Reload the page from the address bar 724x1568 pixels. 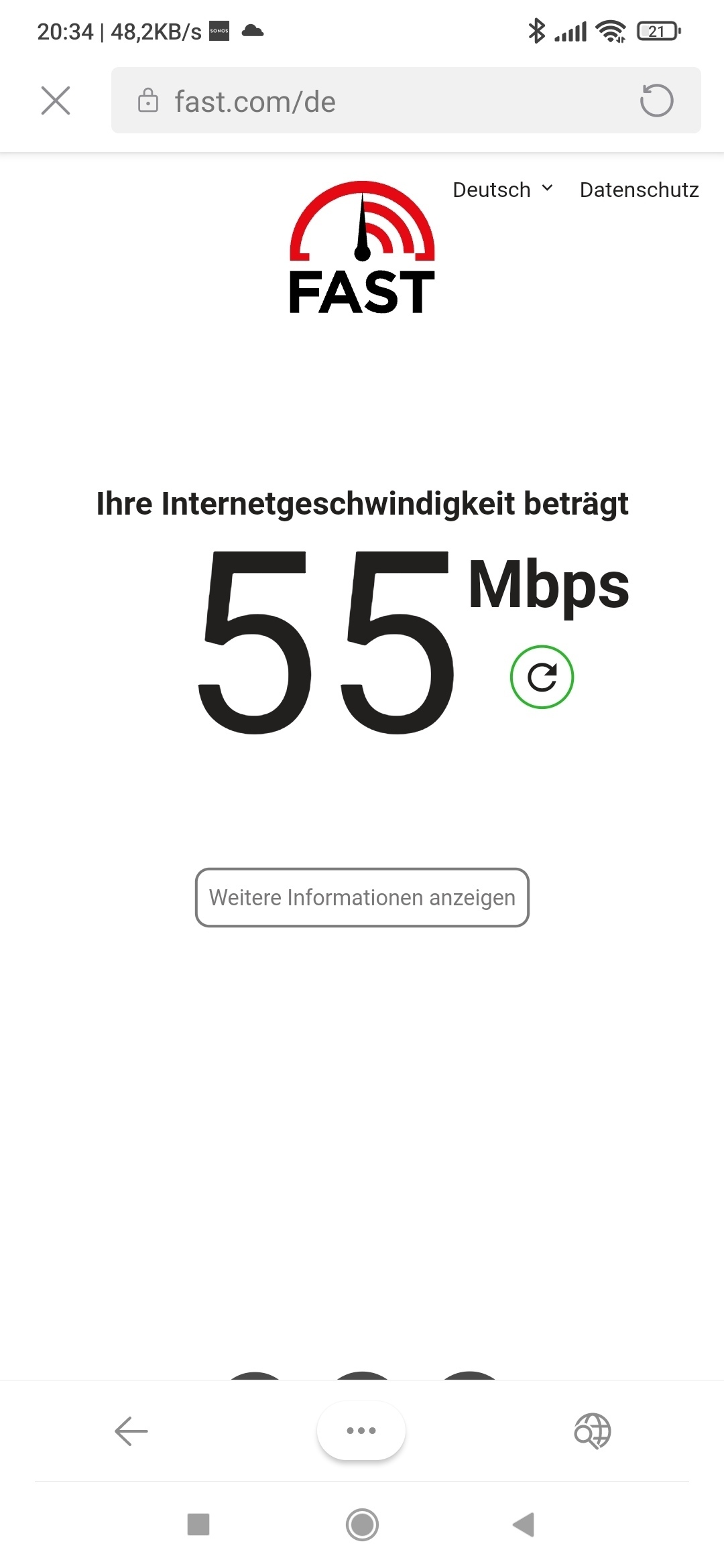pos(656,101)
